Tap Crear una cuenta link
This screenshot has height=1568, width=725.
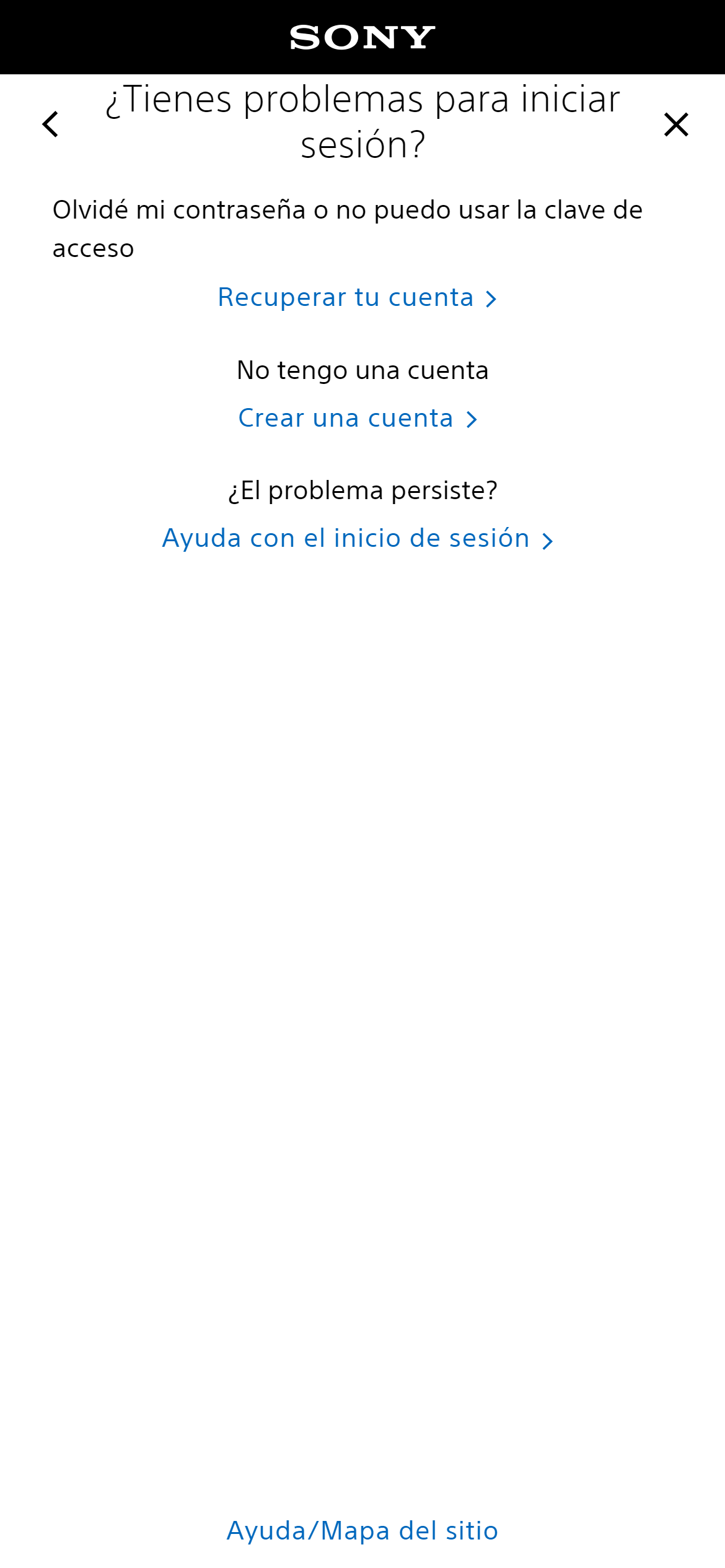click(358, 419)
